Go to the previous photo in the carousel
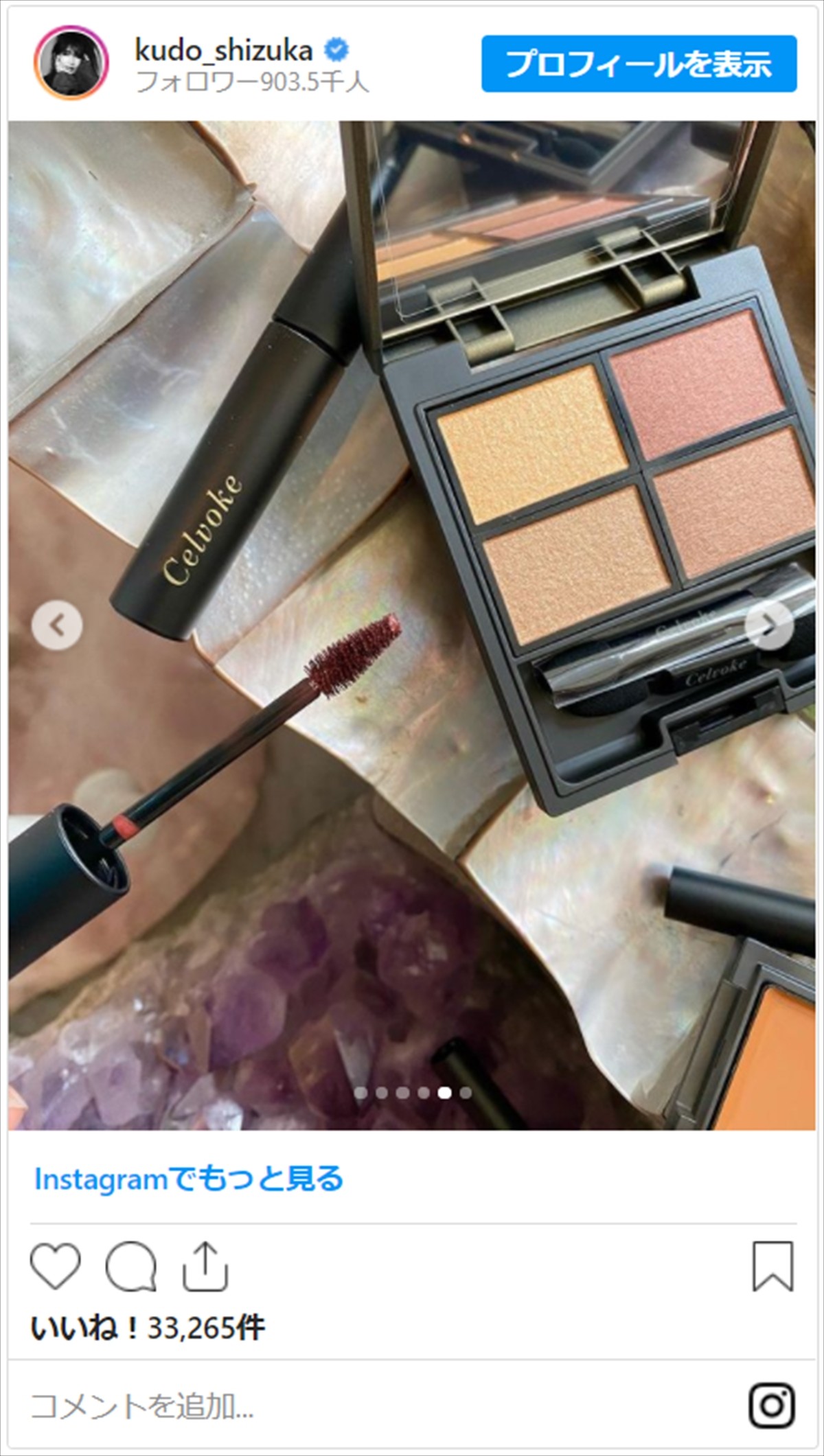Viewport: 824px width, 1456px height. click(57, 625)
